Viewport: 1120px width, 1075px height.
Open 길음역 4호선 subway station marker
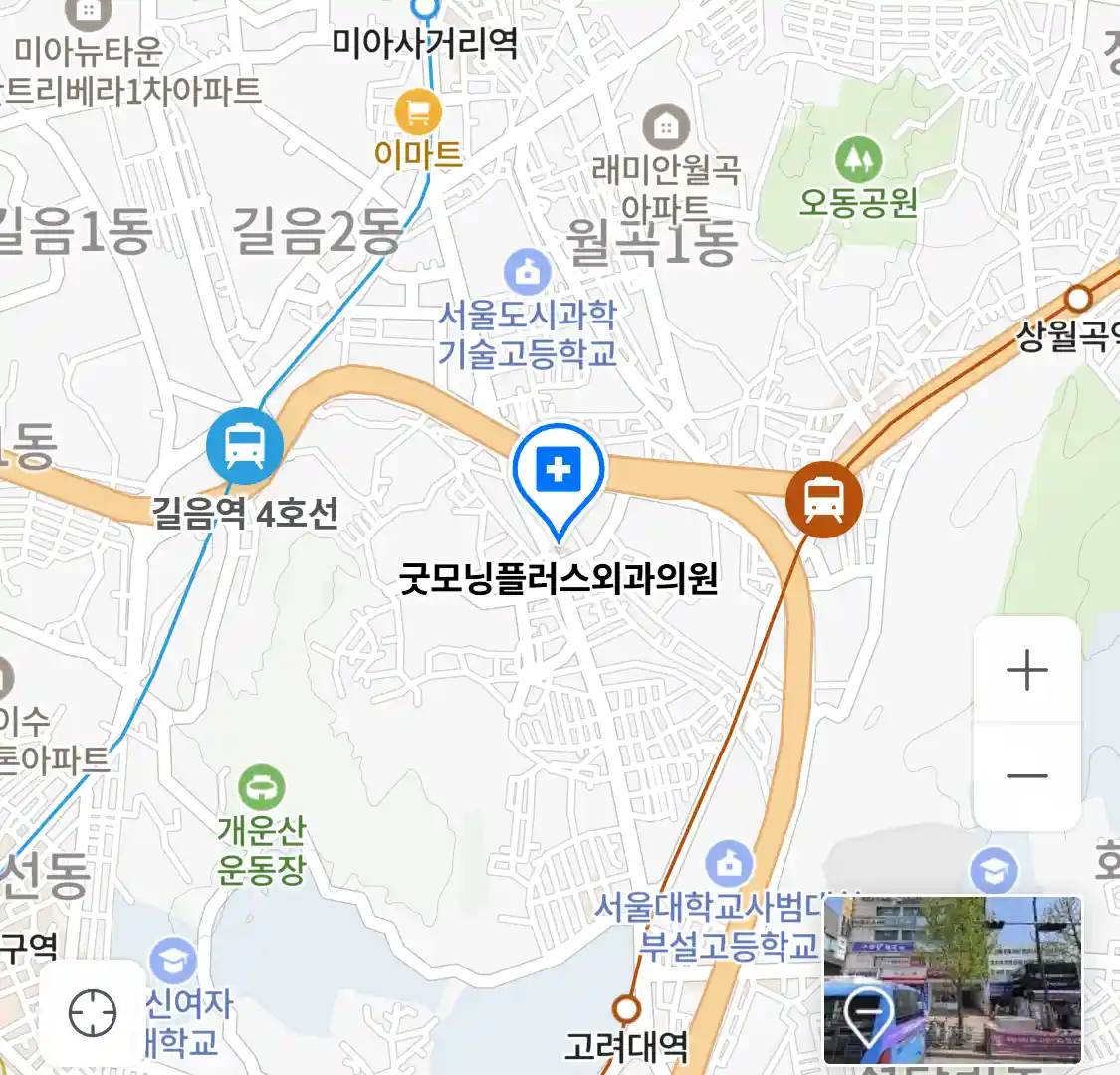coord(245,446)
